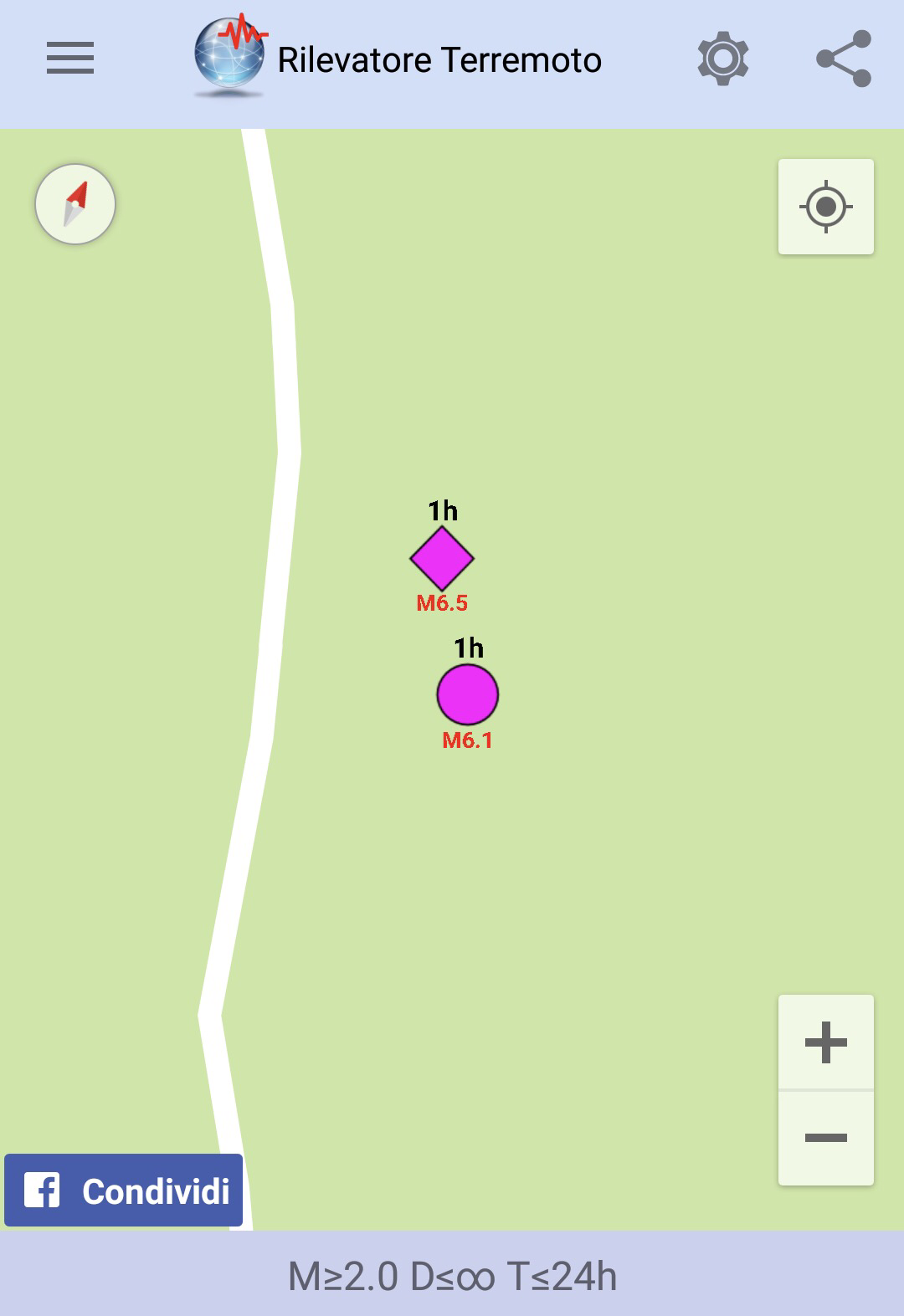904x1316 pixels.
Task: Open the M≥2.0 D≤∞ T≤24h filter bar
Action: click(x=452, y=1277)
